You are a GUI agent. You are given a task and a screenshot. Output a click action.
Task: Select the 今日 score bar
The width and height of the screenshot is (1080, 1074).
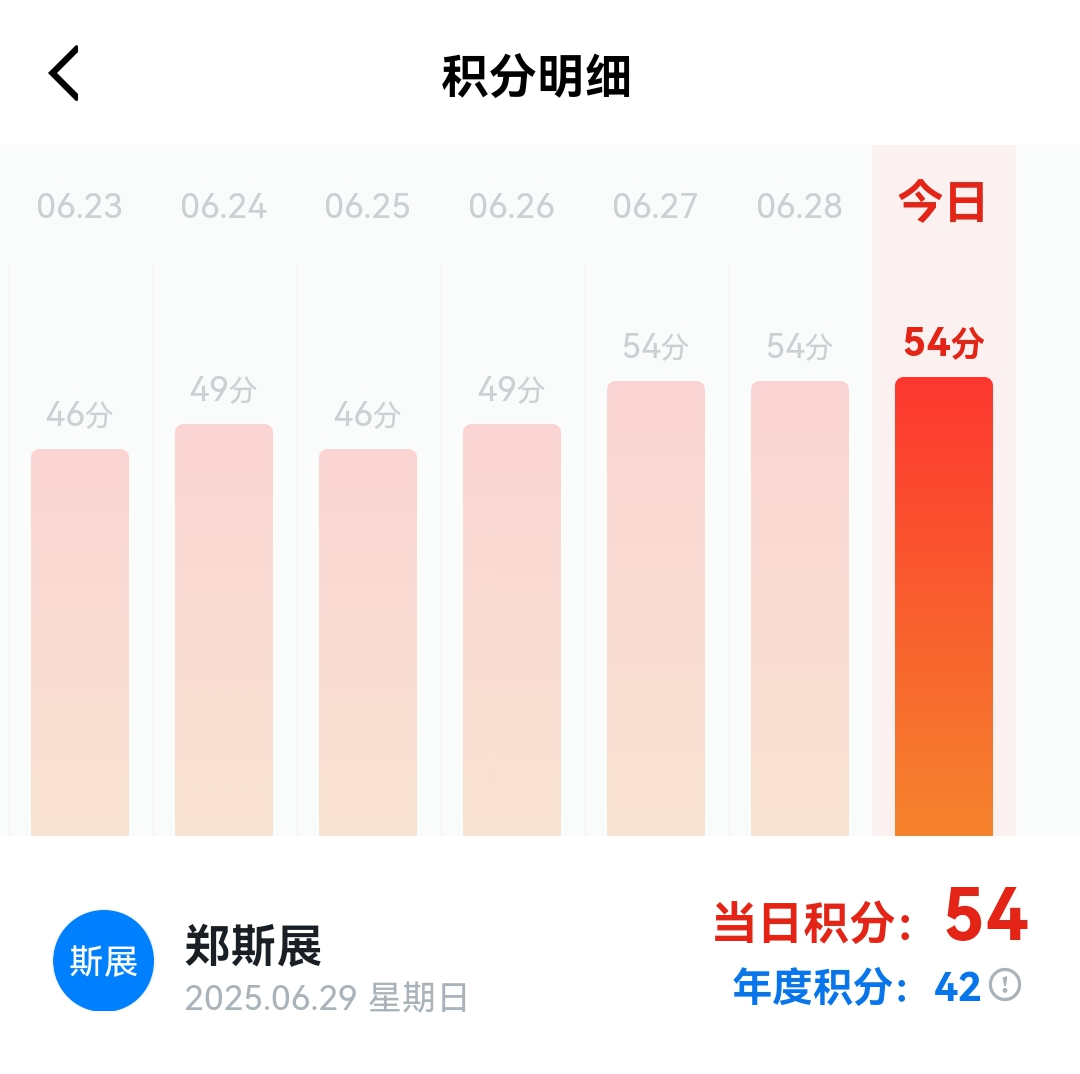click(944, 606)
